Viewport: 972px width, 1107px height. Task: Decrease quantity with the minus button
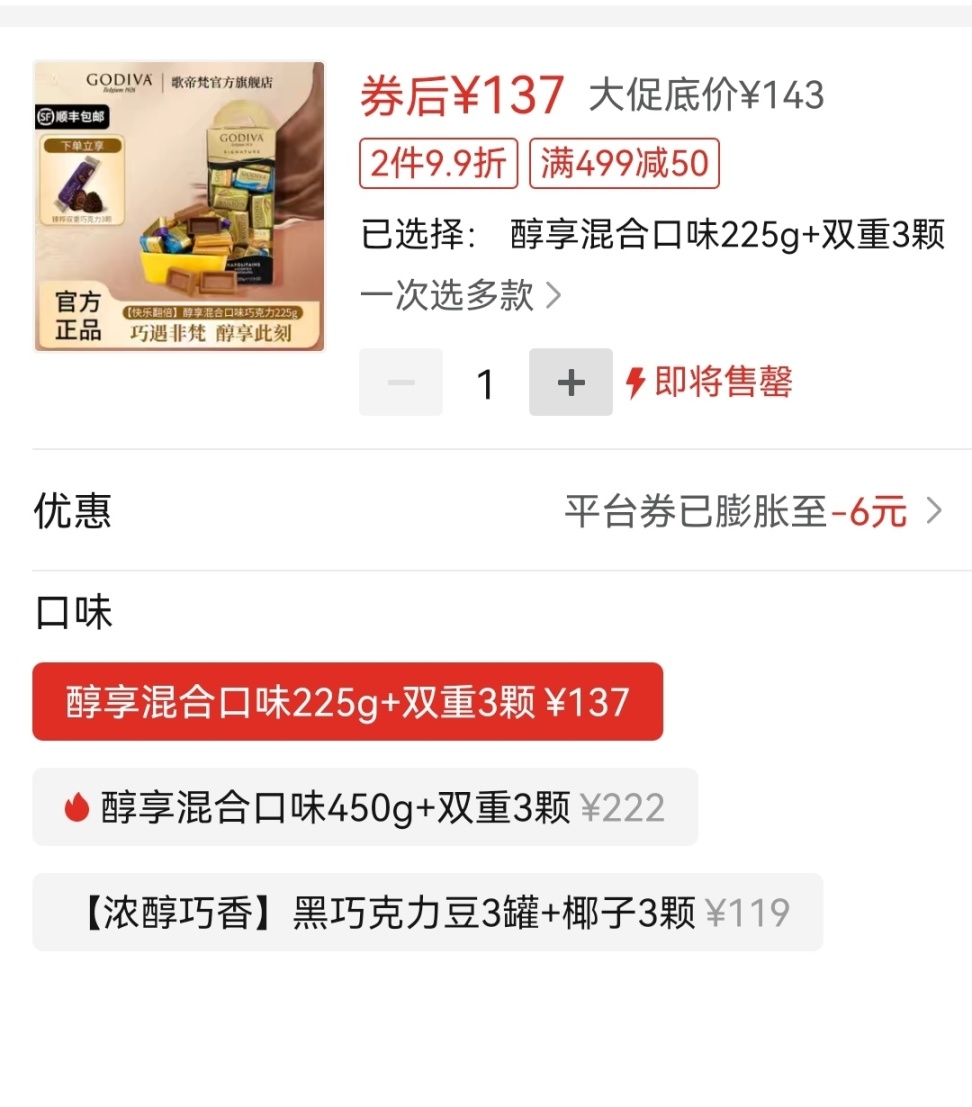[x=401, y=382]
